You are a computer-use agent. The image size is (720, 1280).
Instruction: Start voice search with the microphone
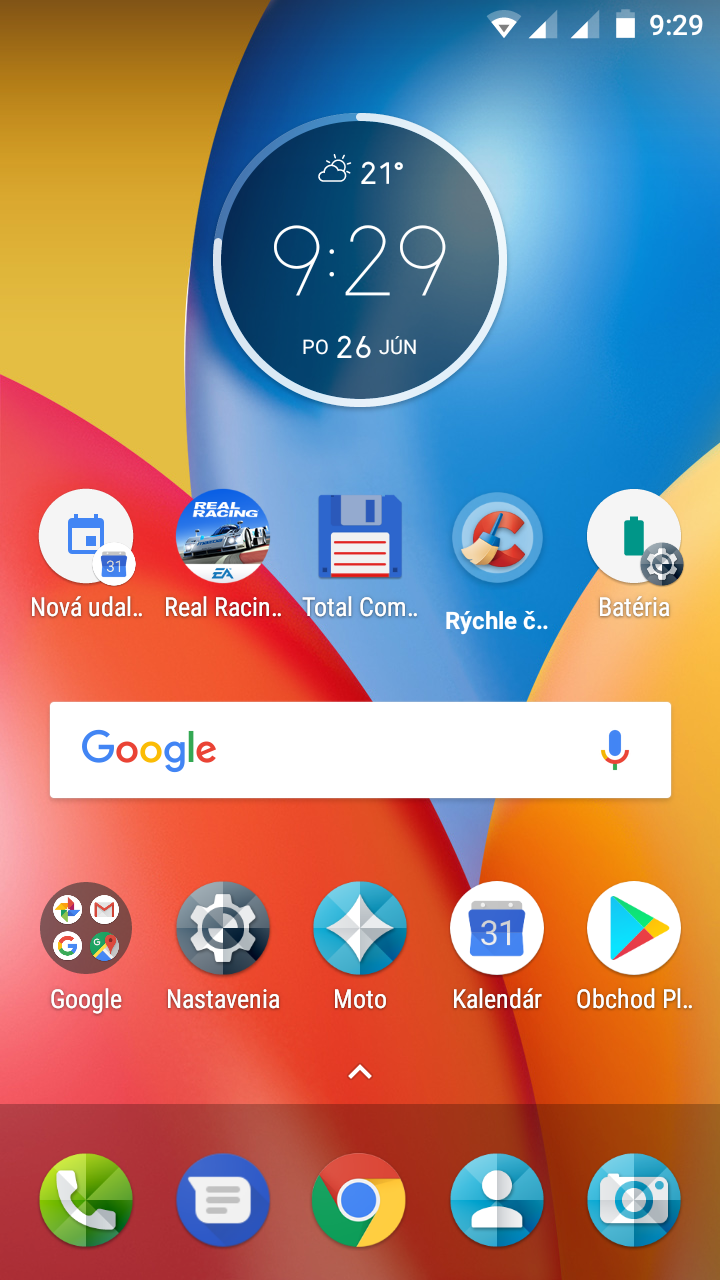coord(615,750)
